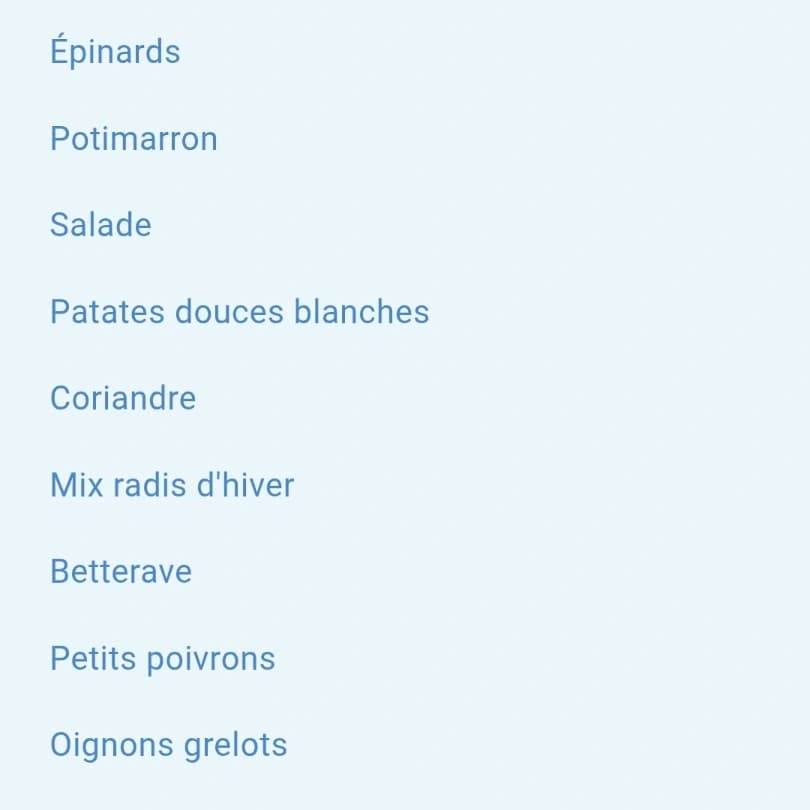Open Oignons grelots
810x810 pixels.
[x=169, y=745]
